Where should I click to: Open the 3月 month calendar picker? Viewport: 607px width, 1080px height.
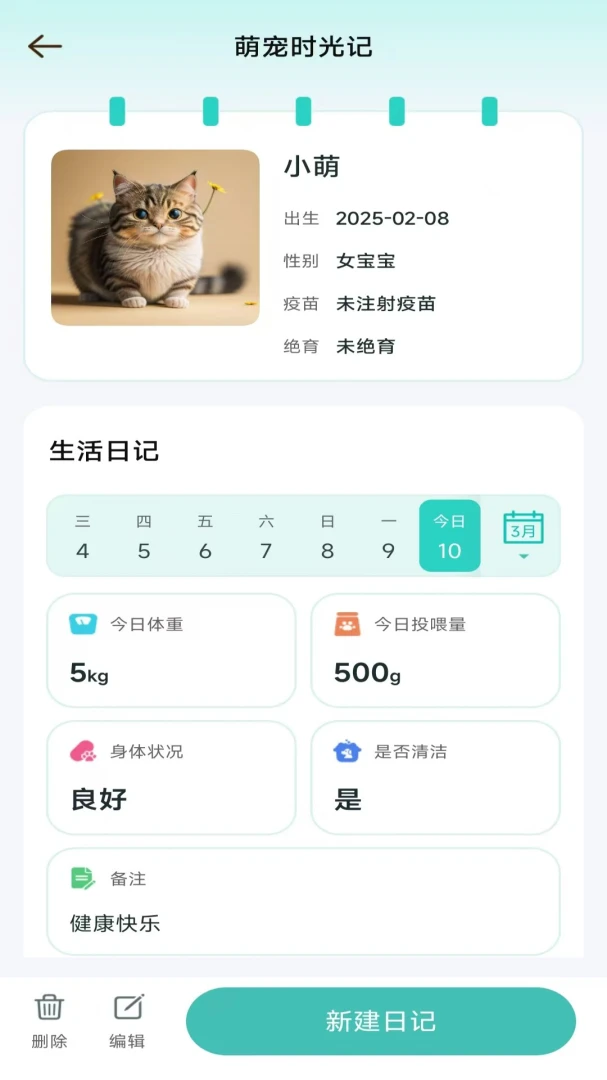tap(524, 535)
